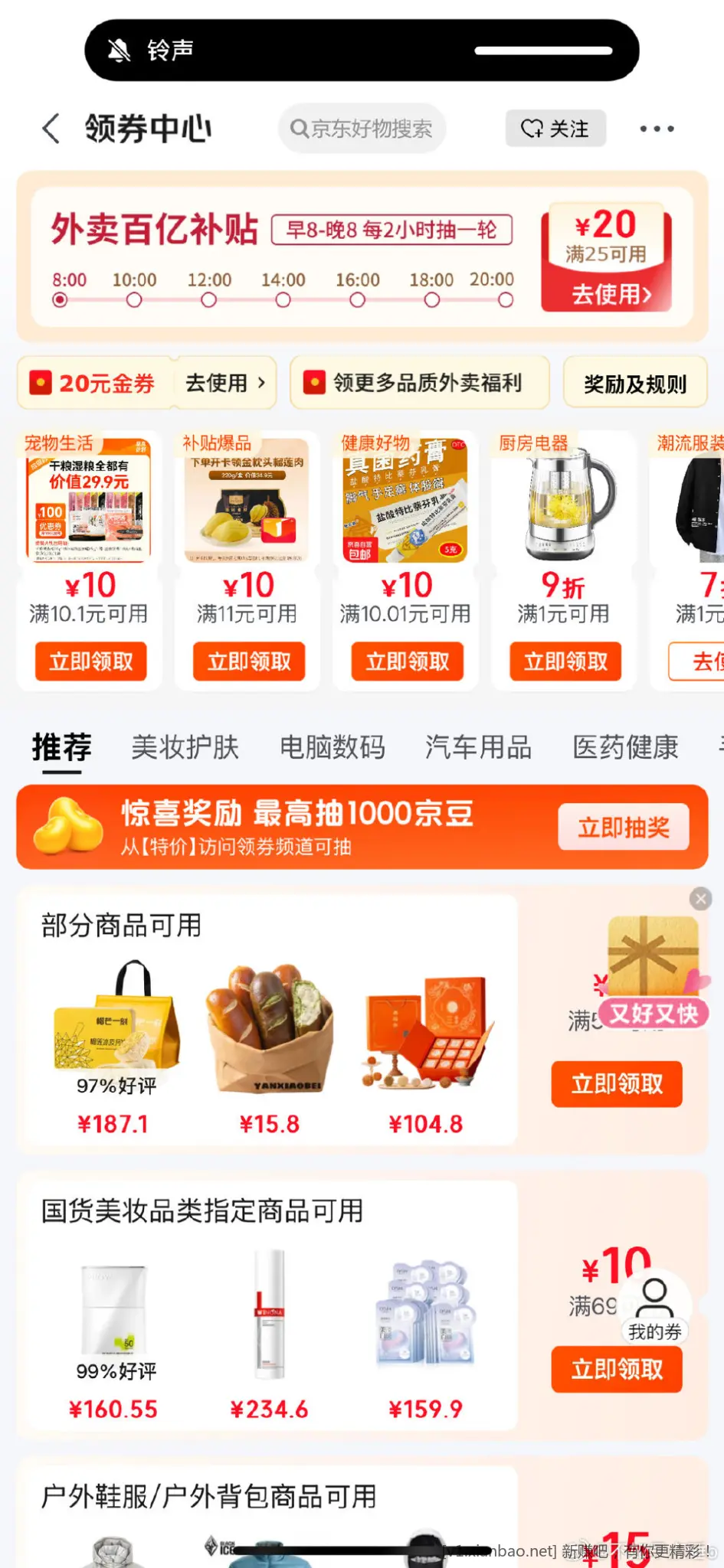Image resolution: width=724 pixels, height=1568 pixels.
Task: Go back from 领券中心
Action: (51, 129)
